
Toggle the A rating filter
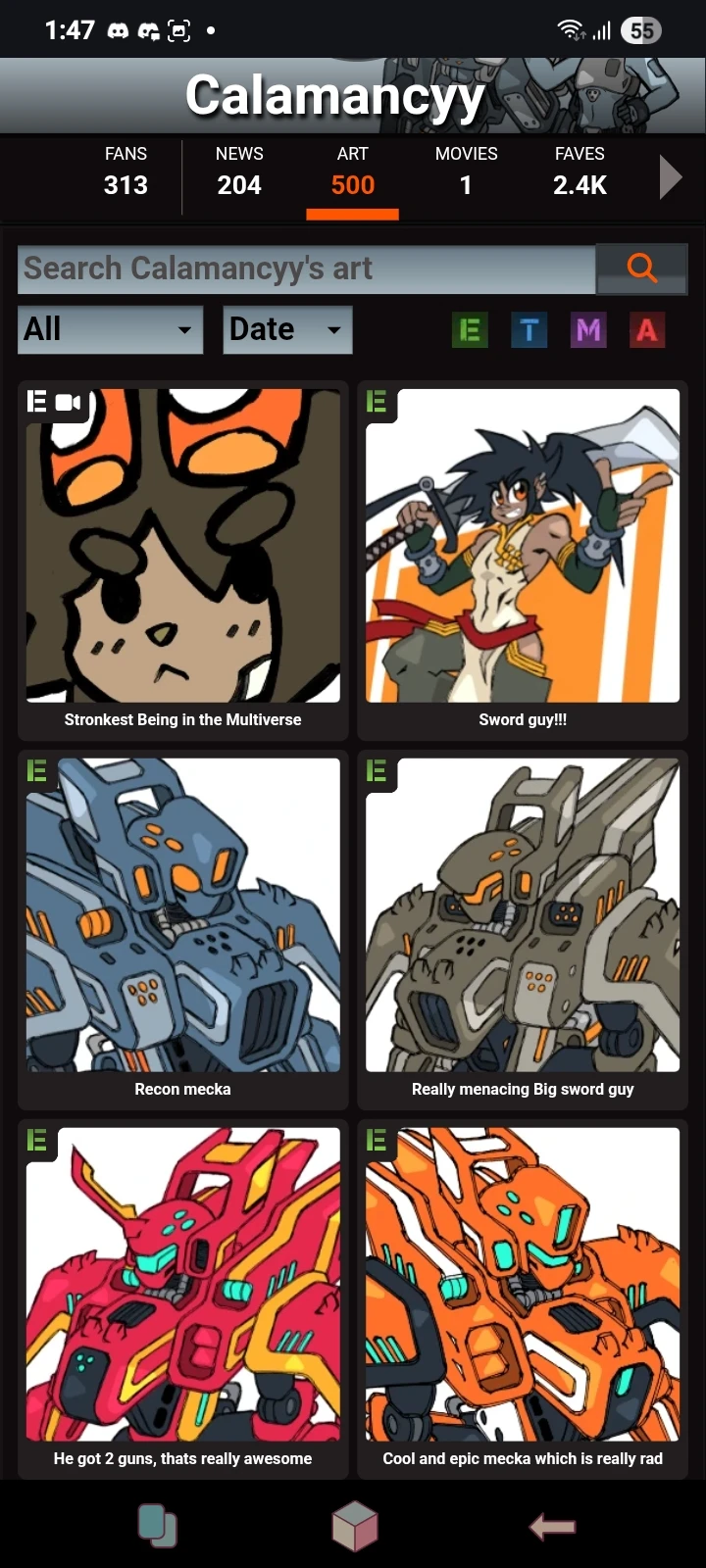646,330
